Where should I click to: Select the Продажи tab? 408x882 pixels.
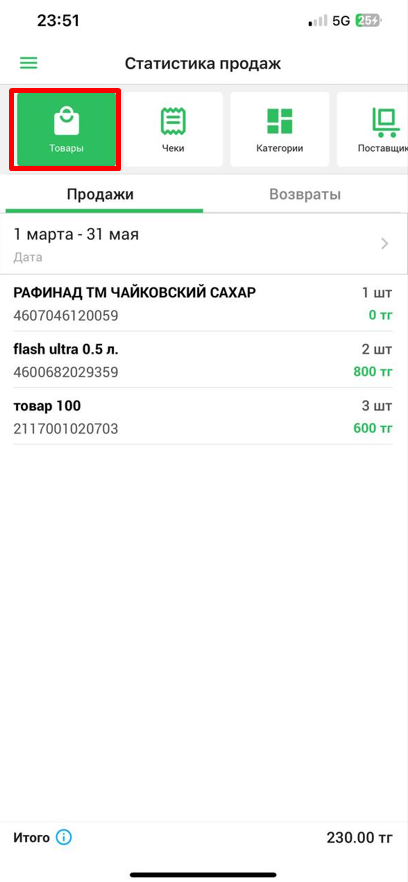(100, 195)
